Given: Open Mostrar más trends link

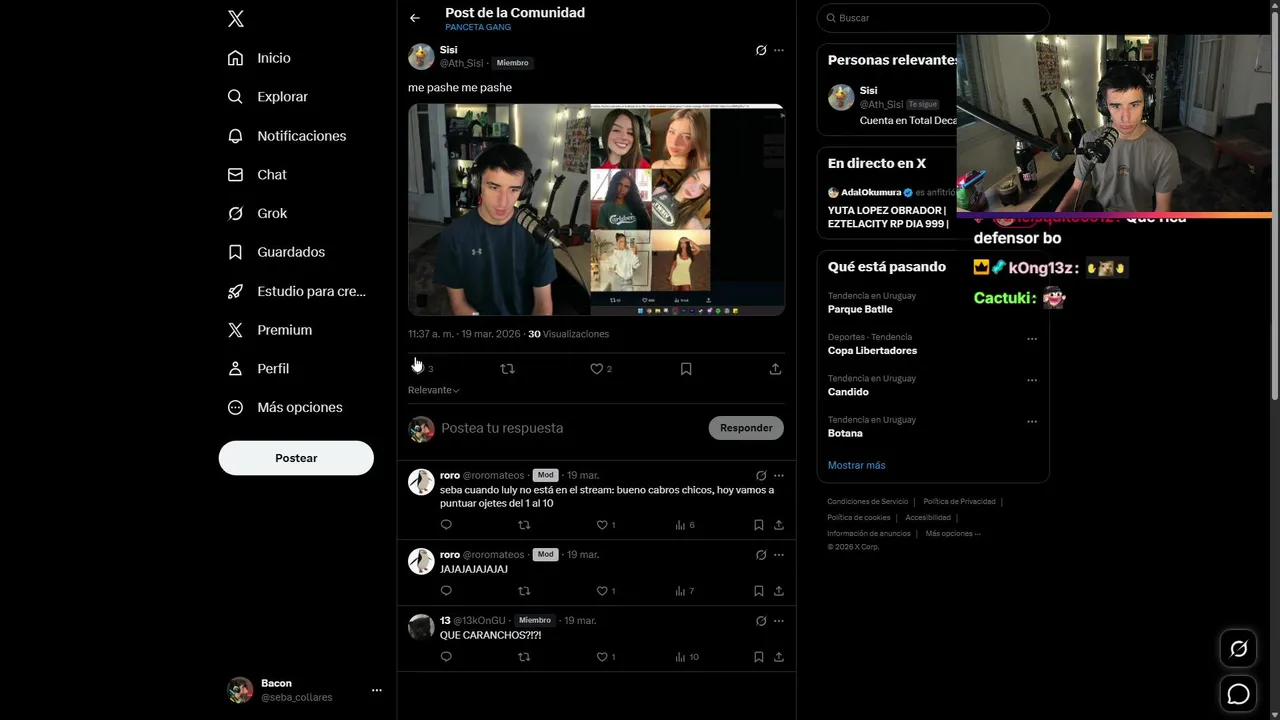Looking at the screenshot, I should tap(856, 465).
